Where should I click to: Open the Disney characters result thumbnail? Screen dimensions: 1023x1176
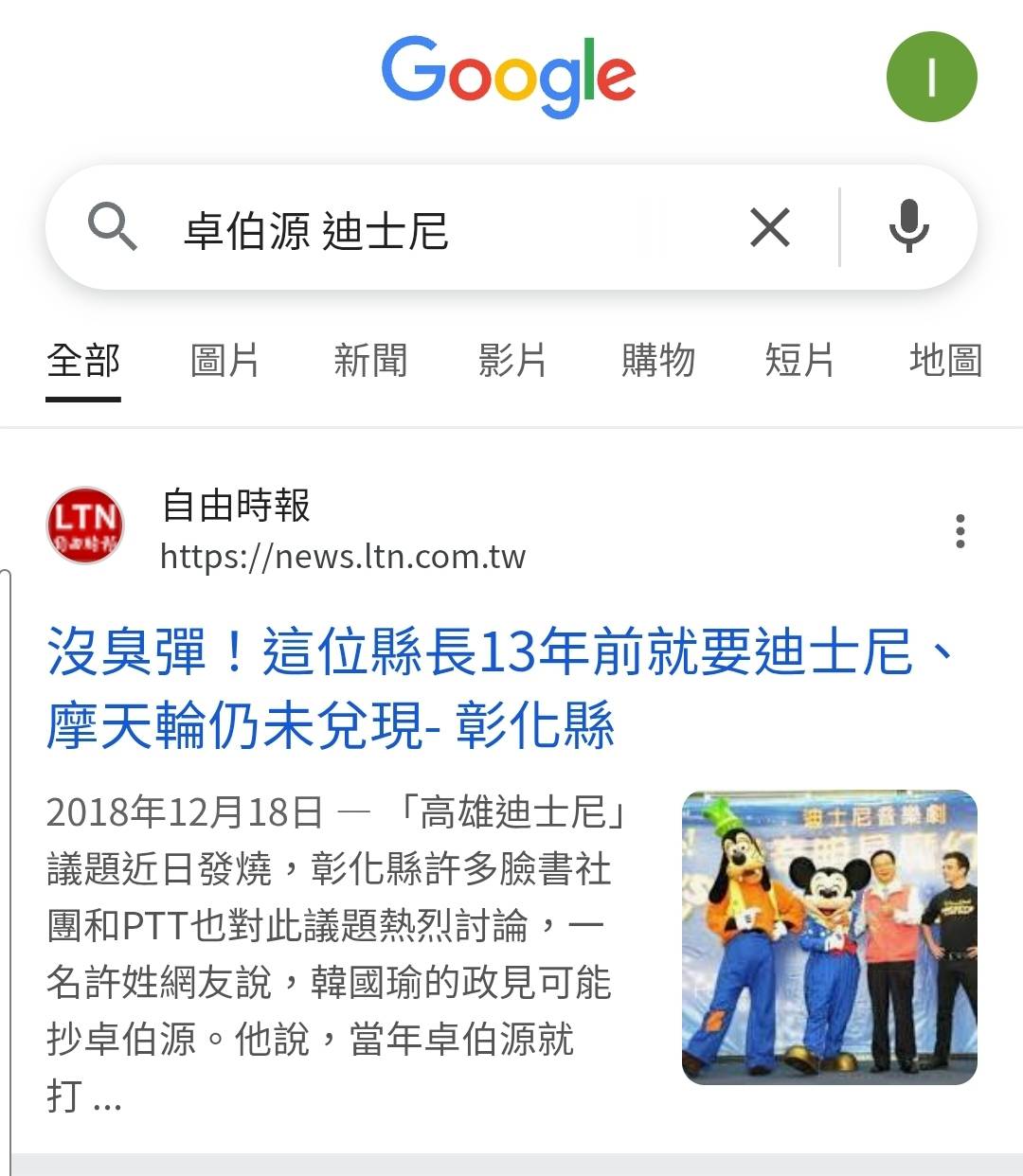[x=829, y=936]
